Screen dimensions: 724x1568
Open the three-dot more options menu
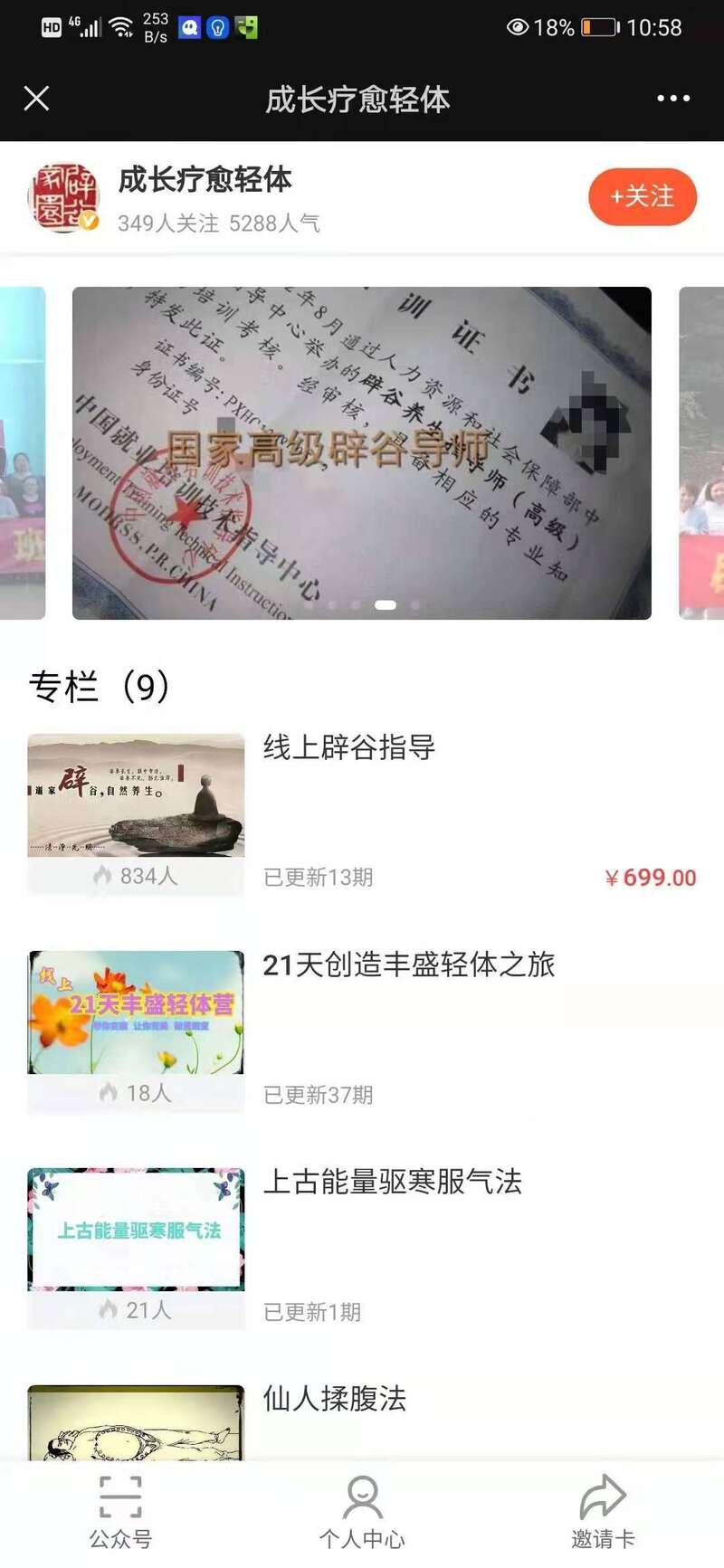[x=673, y=98]
